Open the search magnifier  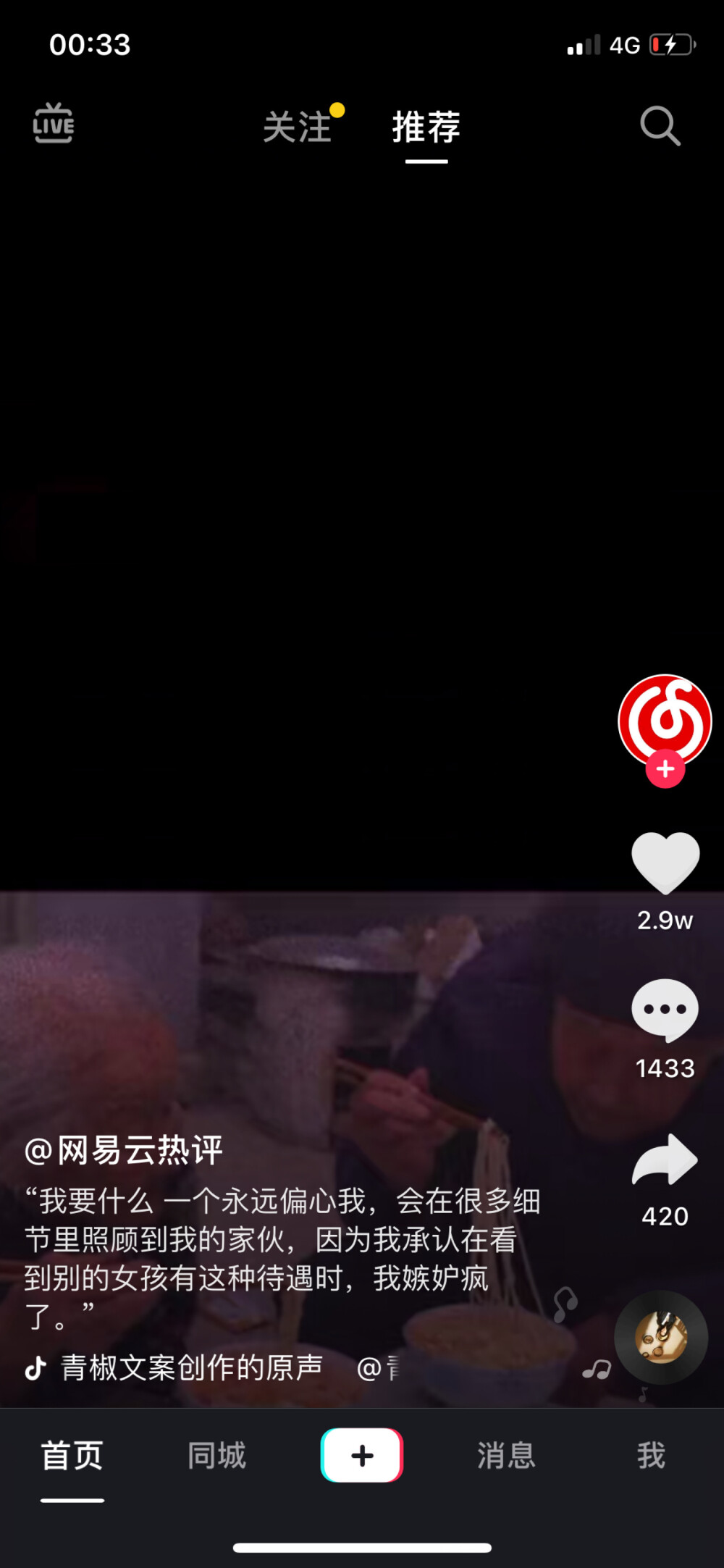click(660, 126)
